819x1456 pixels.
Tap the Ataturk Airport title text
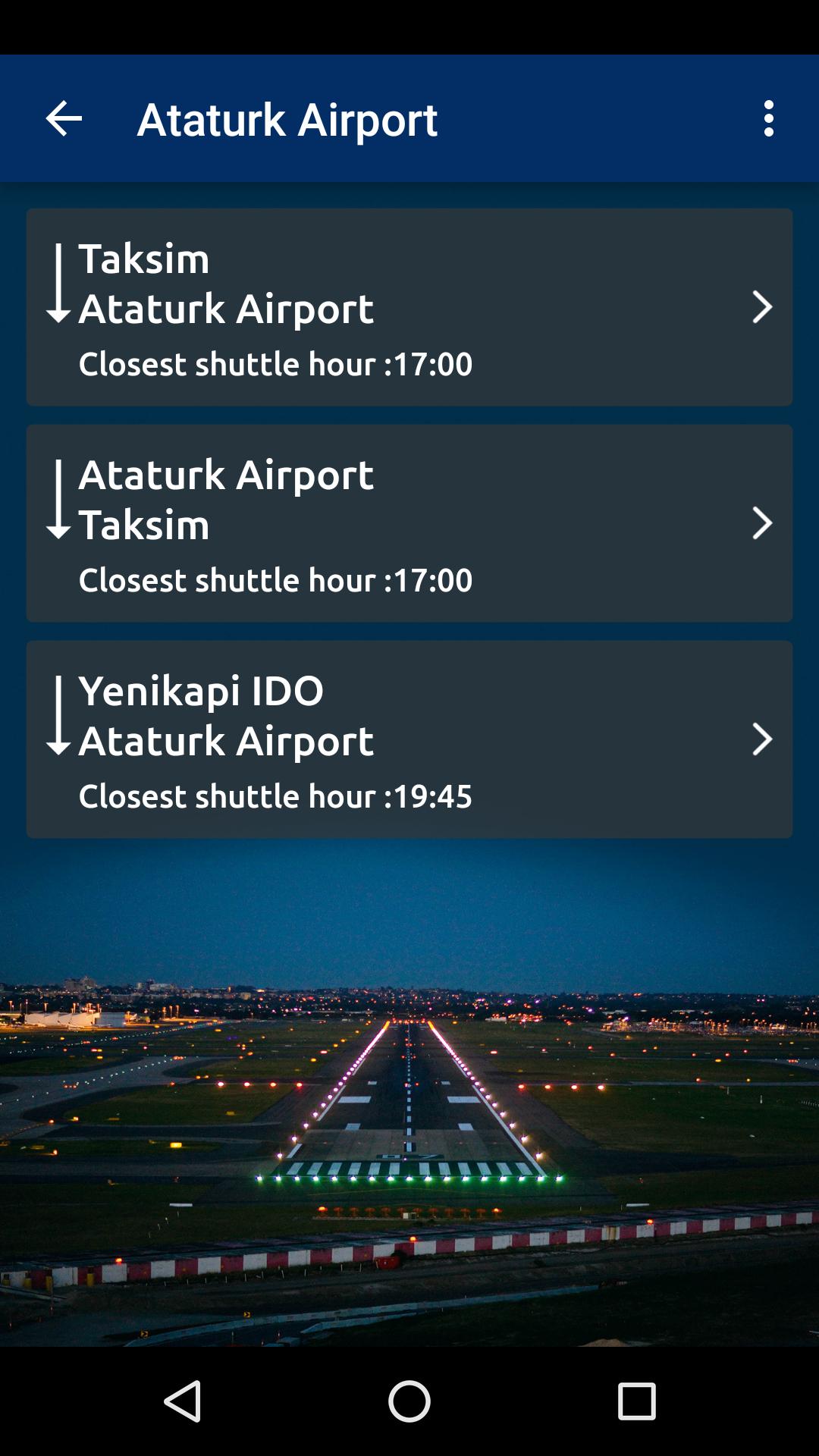[287, 120]
